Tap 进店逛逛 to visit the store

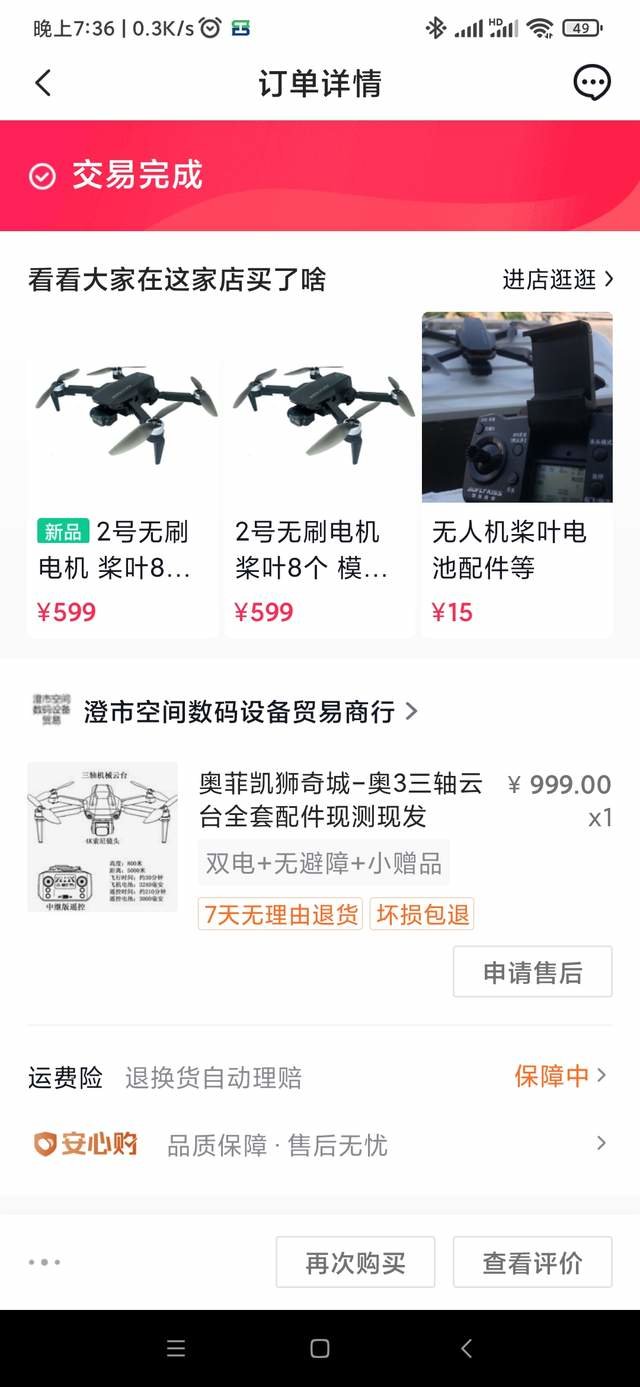[557, 280]
